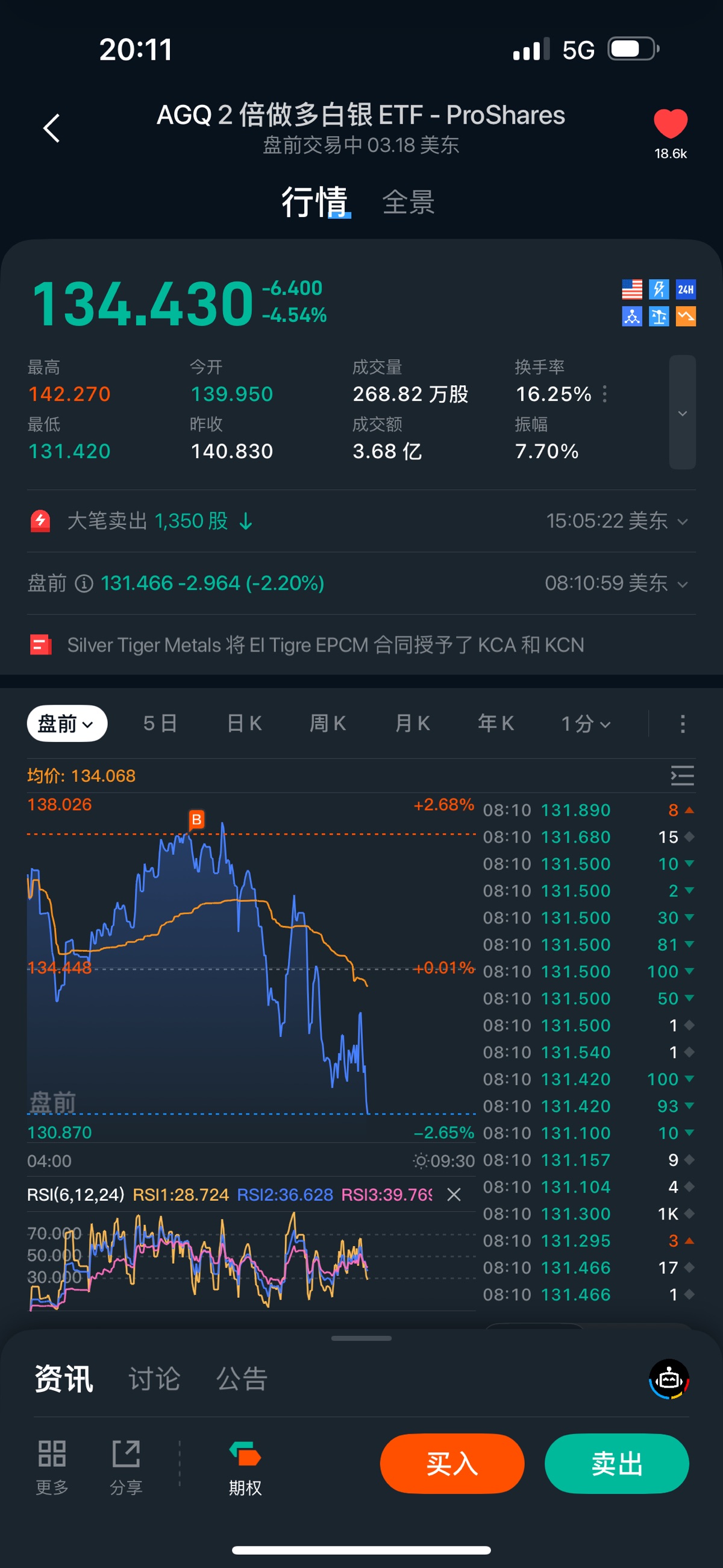Viewport: 723px width, 1568px height.
Task: Switch chart to 5日 view
Action: point(160,724)
